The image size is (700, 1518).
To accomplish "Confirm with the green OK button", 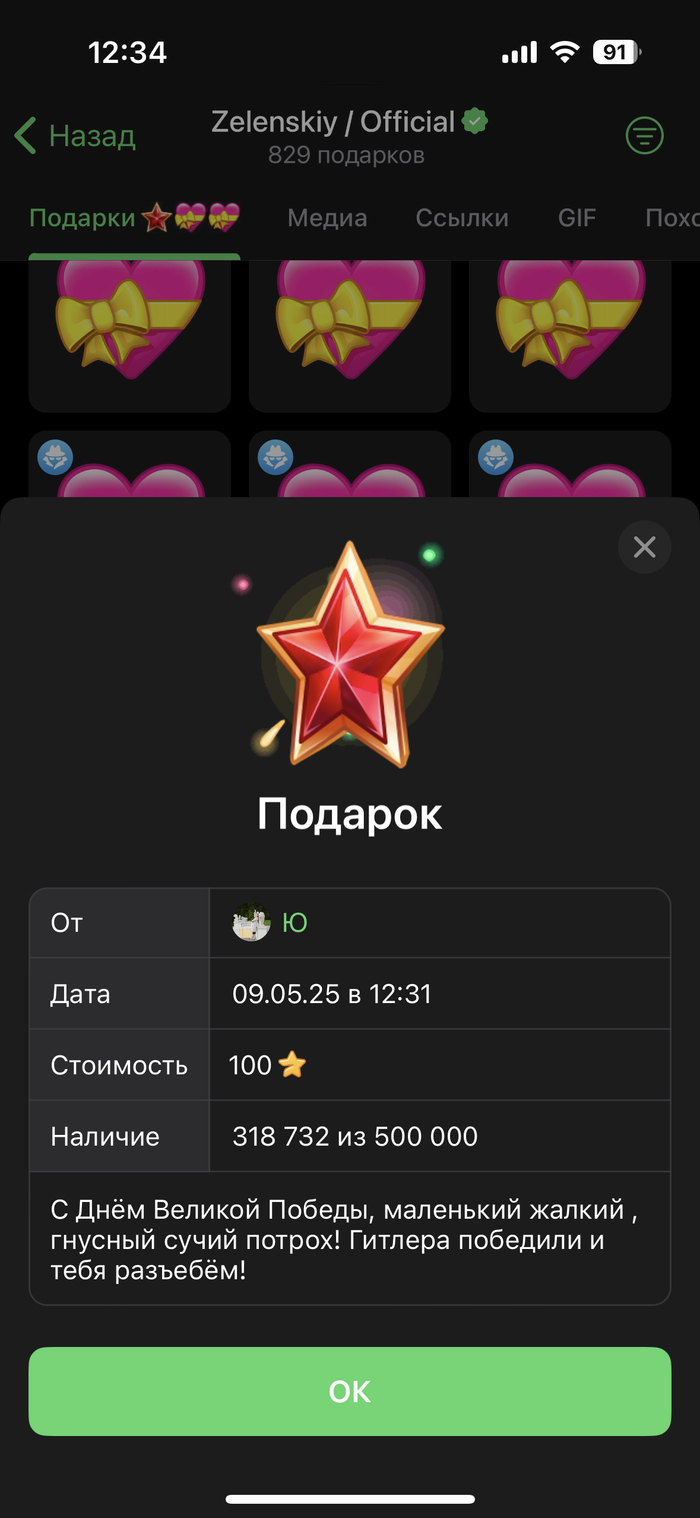I will [349, 1391].
